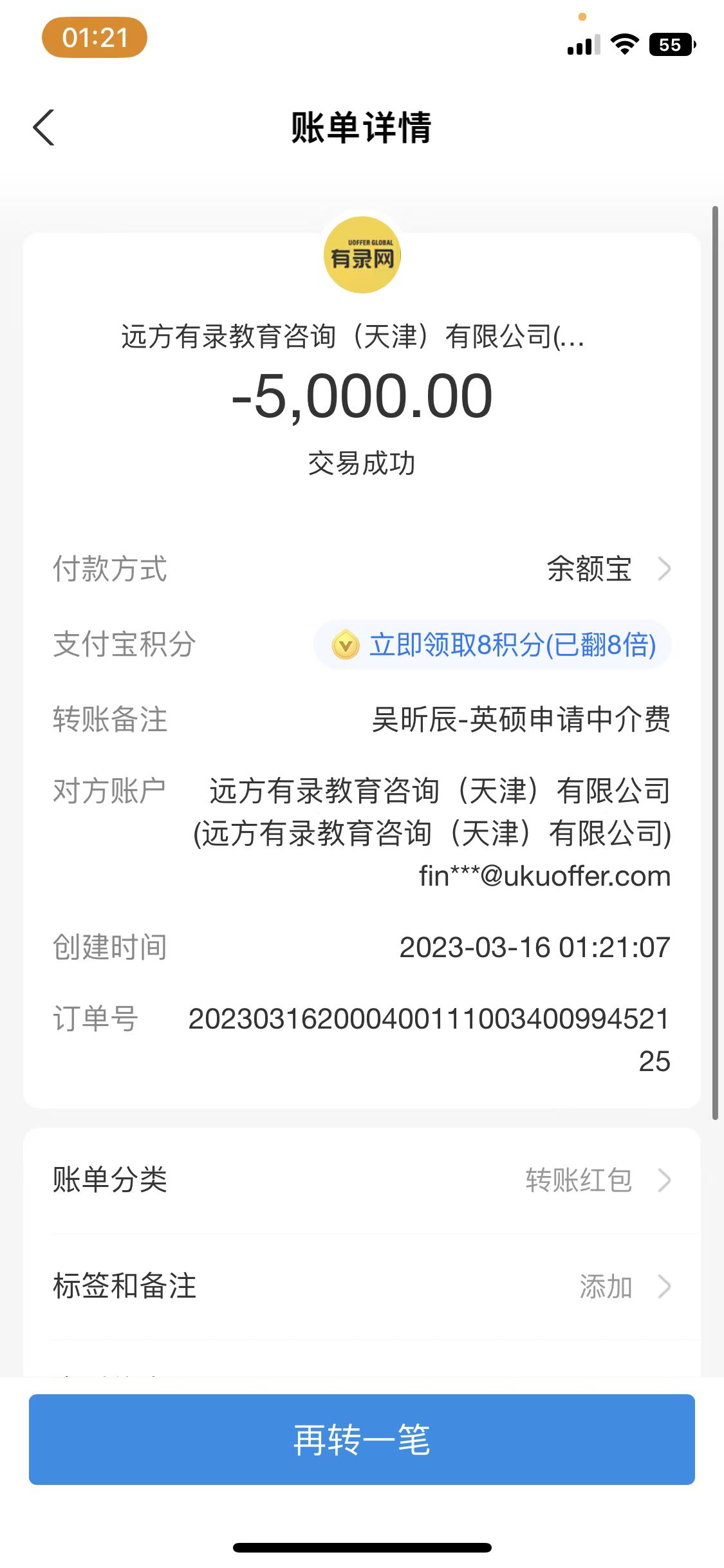The width and height of the screenshot is (724, 1568).
Task: Claim the 立即领取8积分 reward
Action: (x=493, y=645)
